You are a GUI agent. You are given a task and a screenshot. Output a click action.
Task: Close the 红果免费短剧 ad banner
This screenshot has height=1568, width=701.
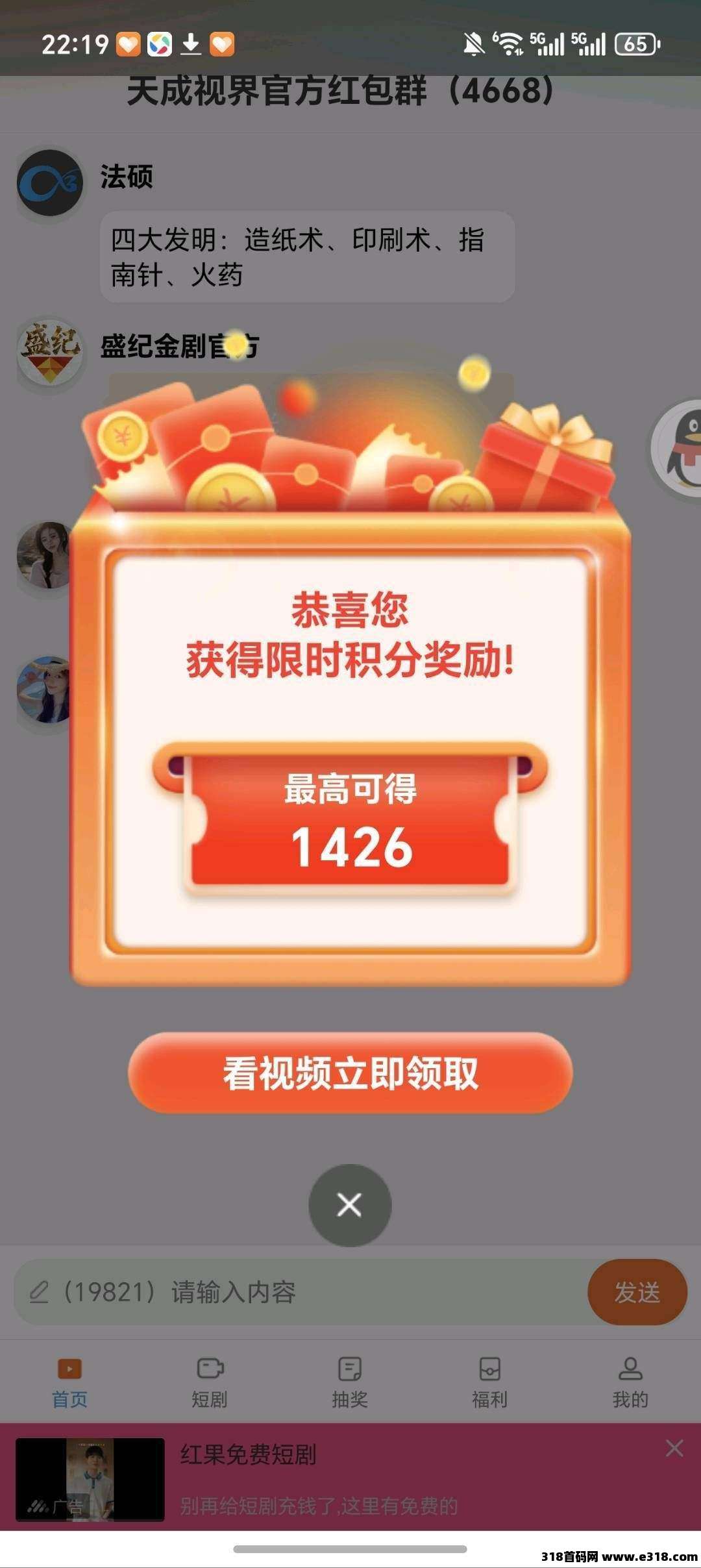(x=674, y=1447)
